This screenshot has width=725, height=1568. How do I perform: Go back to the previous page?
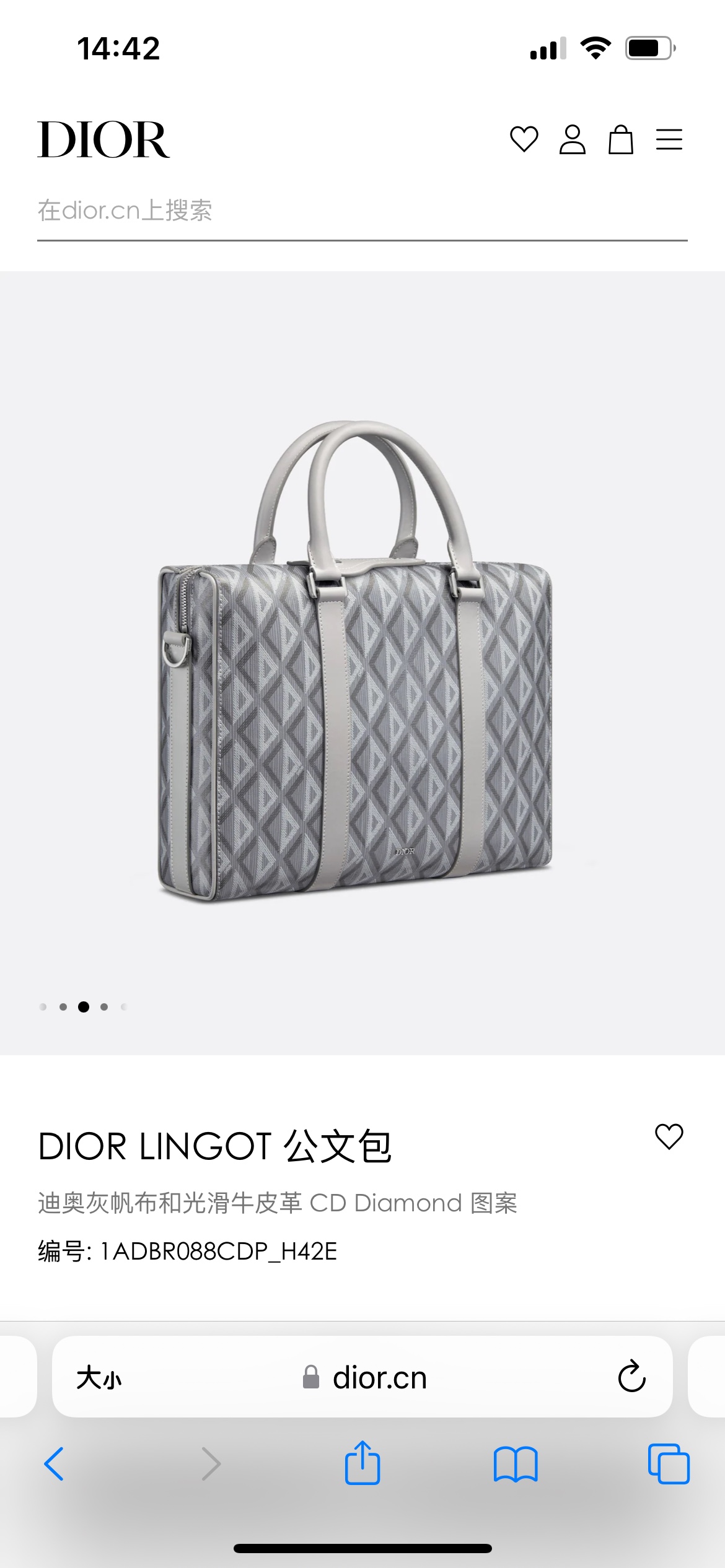coord(55,1464)
